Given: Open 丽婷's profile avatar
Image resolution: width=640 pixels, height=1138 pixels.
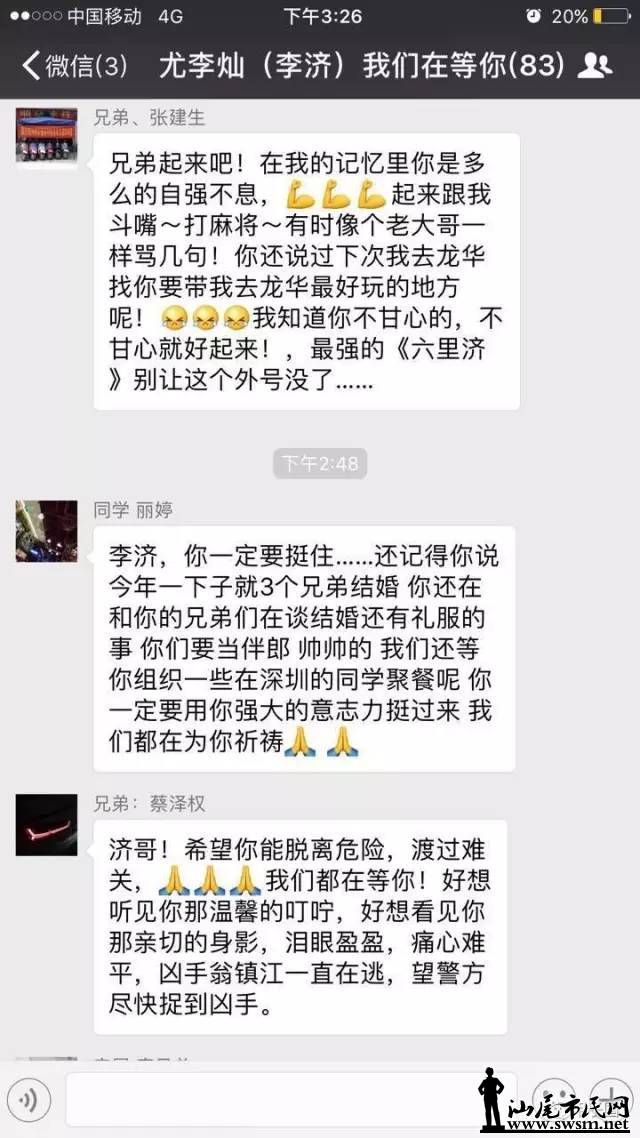Looking at the screenshot, I should (x=46, y=531).
